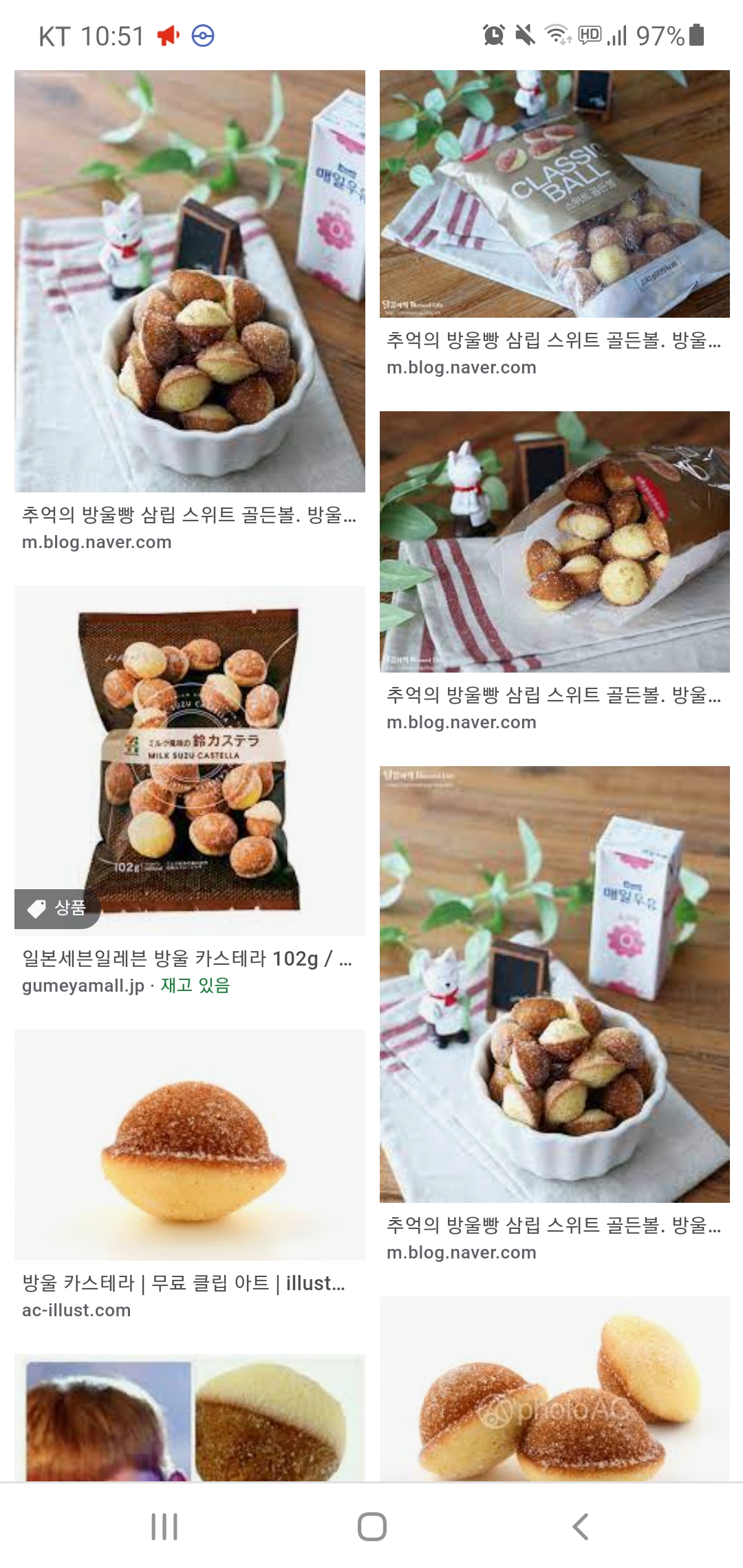Open the tall bowl photo with milk carton
This screenshot has width=743, height=1568.
click(x=554, y=983)
